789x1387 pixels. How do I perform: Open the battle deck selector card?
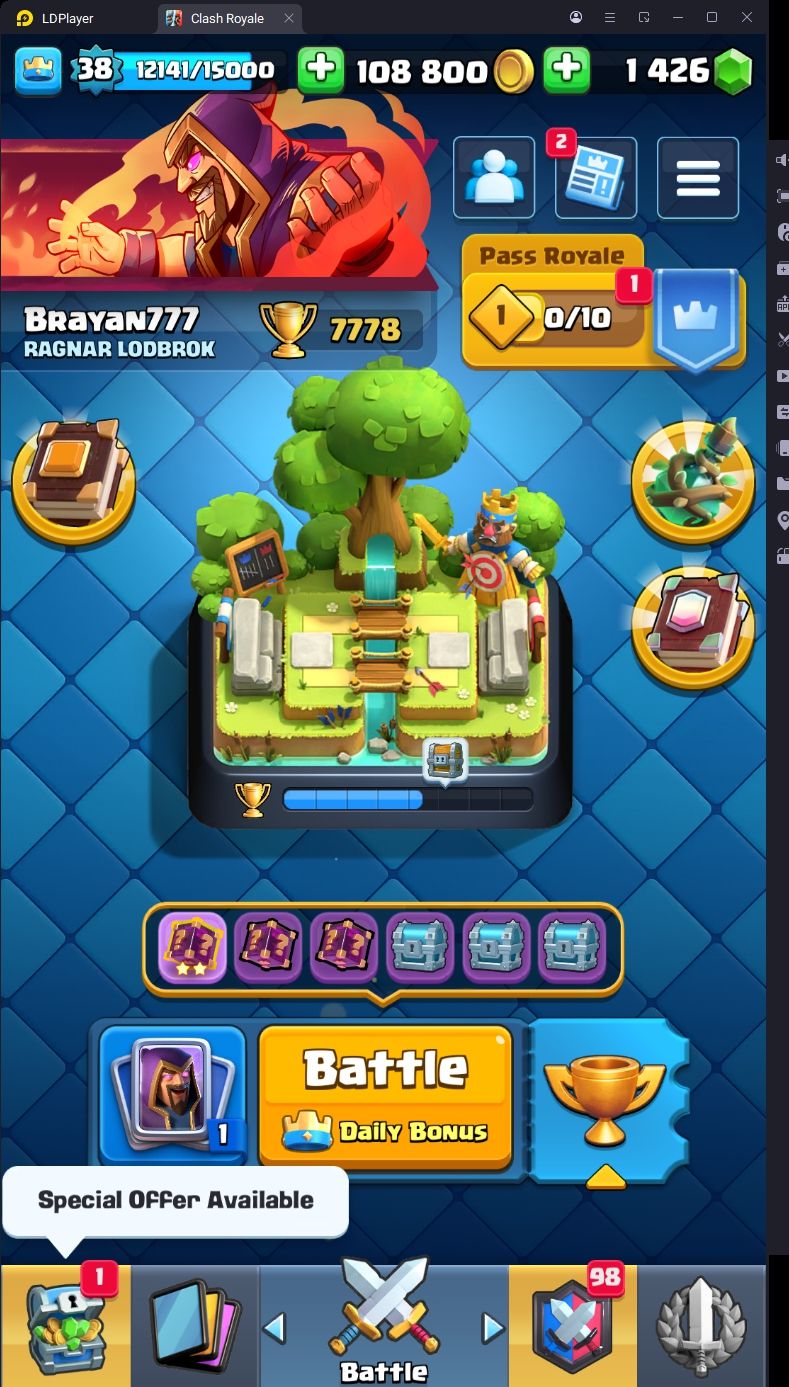tap(172, 1095)
